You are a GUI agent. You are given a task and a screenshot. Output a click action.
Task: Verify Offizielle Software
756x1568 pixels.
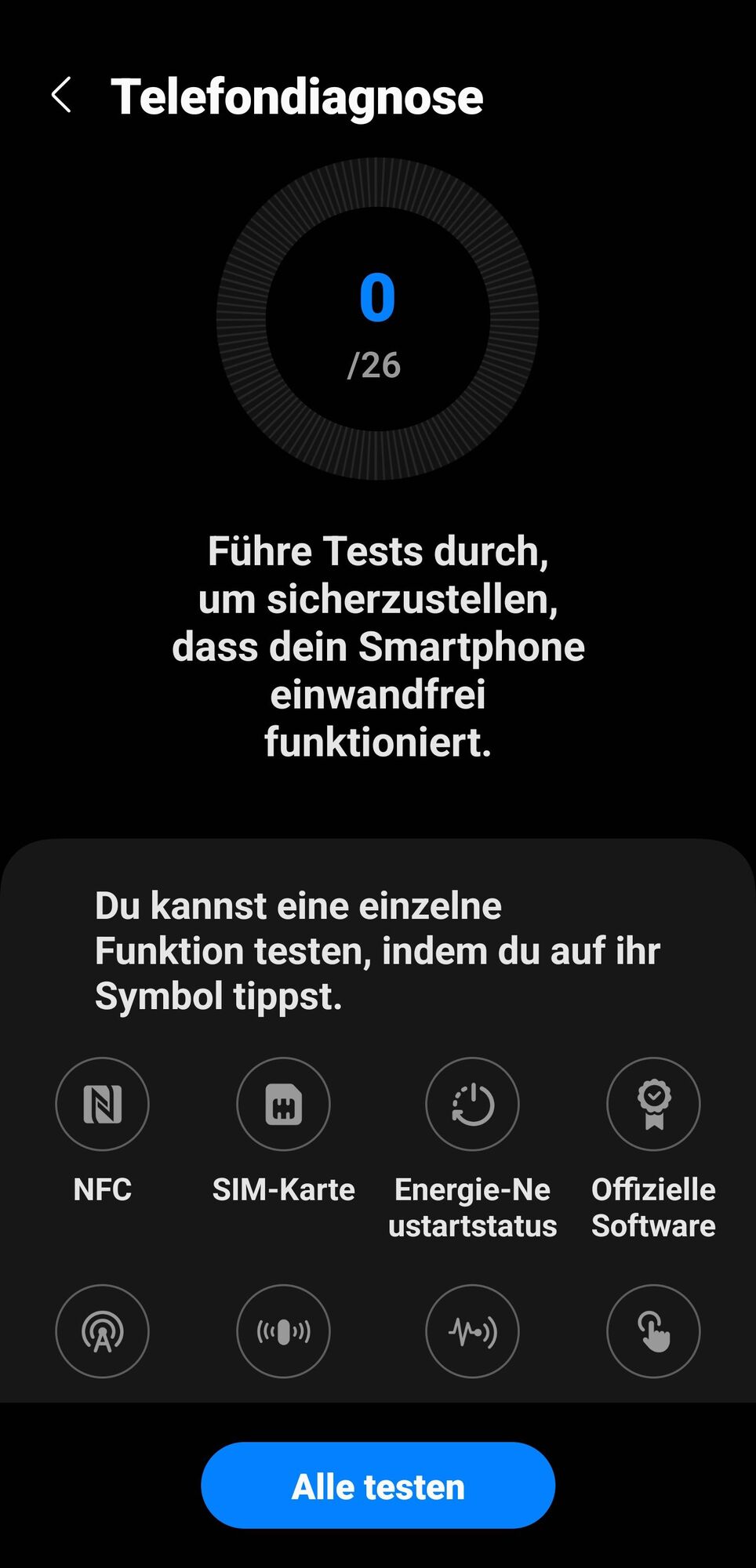pos(653,1104)
